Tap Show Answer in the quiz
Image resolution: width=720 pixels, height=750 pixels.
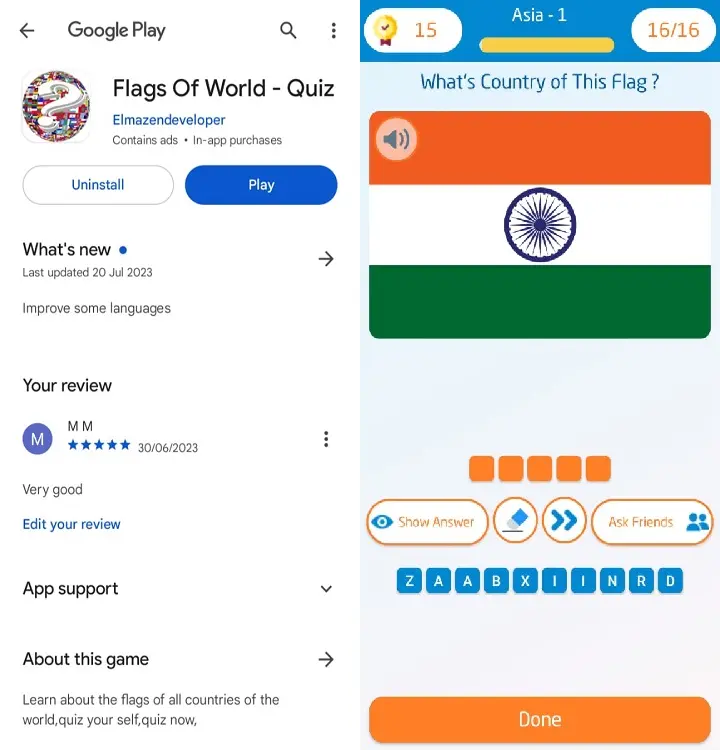[x=427, y=522]
